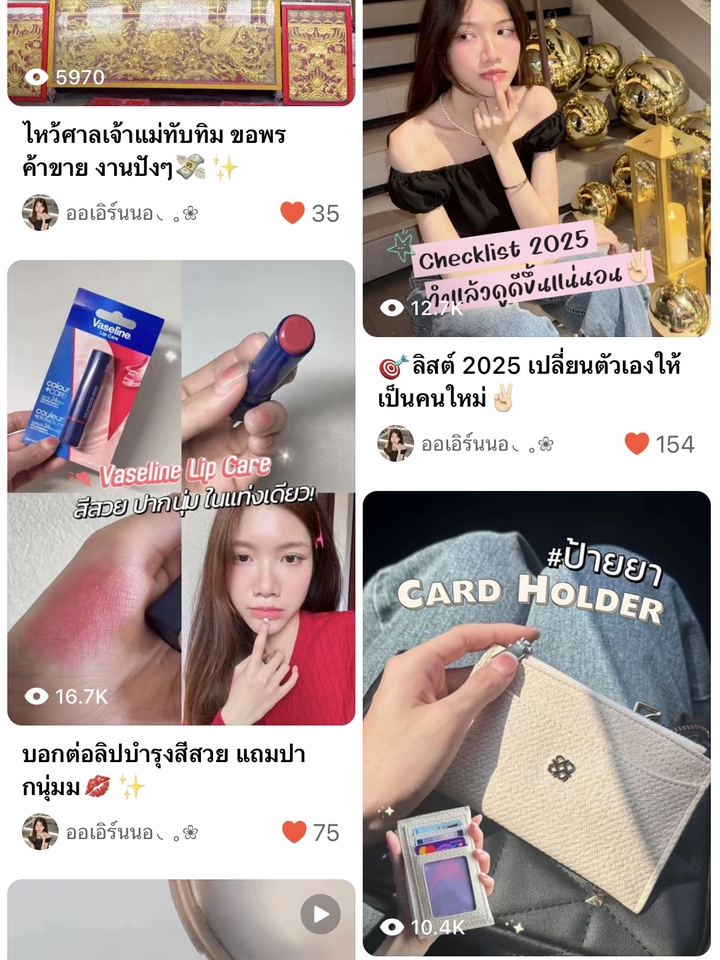Like the lip balm post with 75 likes
This screenshot has width=720, height=960.
pyautogui.click(x=294, y=832)
